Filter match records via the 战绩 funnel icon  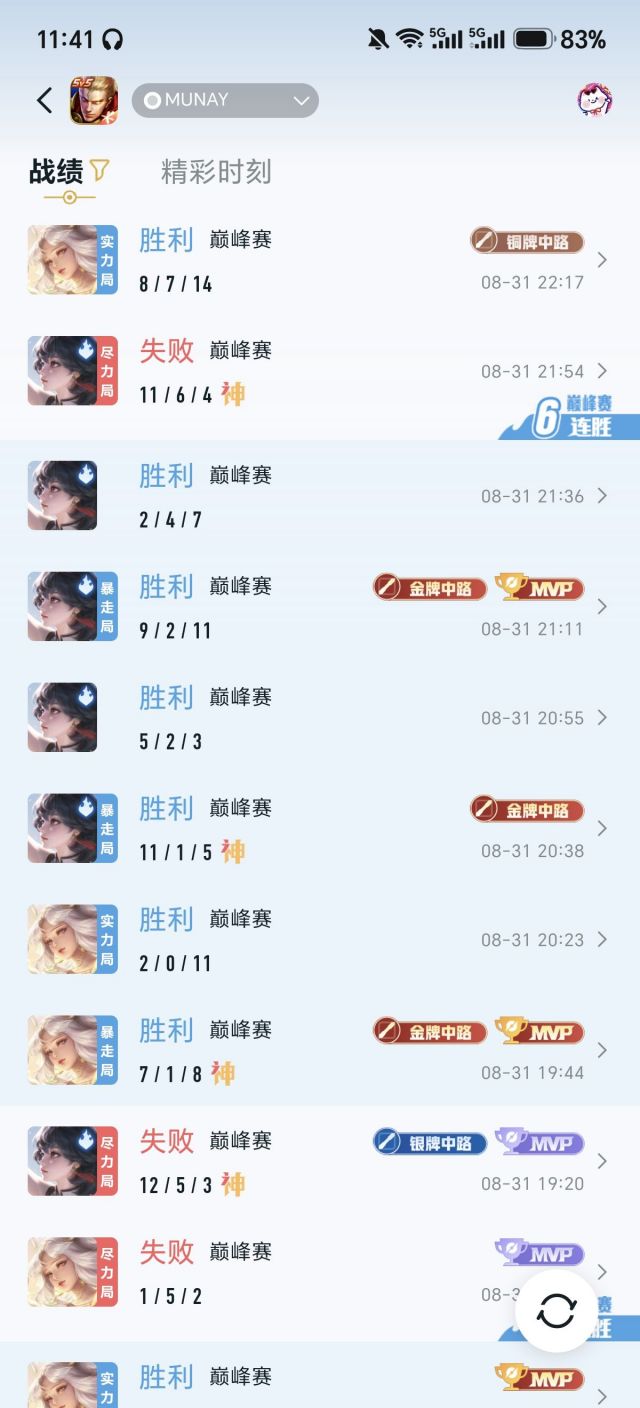pos(99,171)
